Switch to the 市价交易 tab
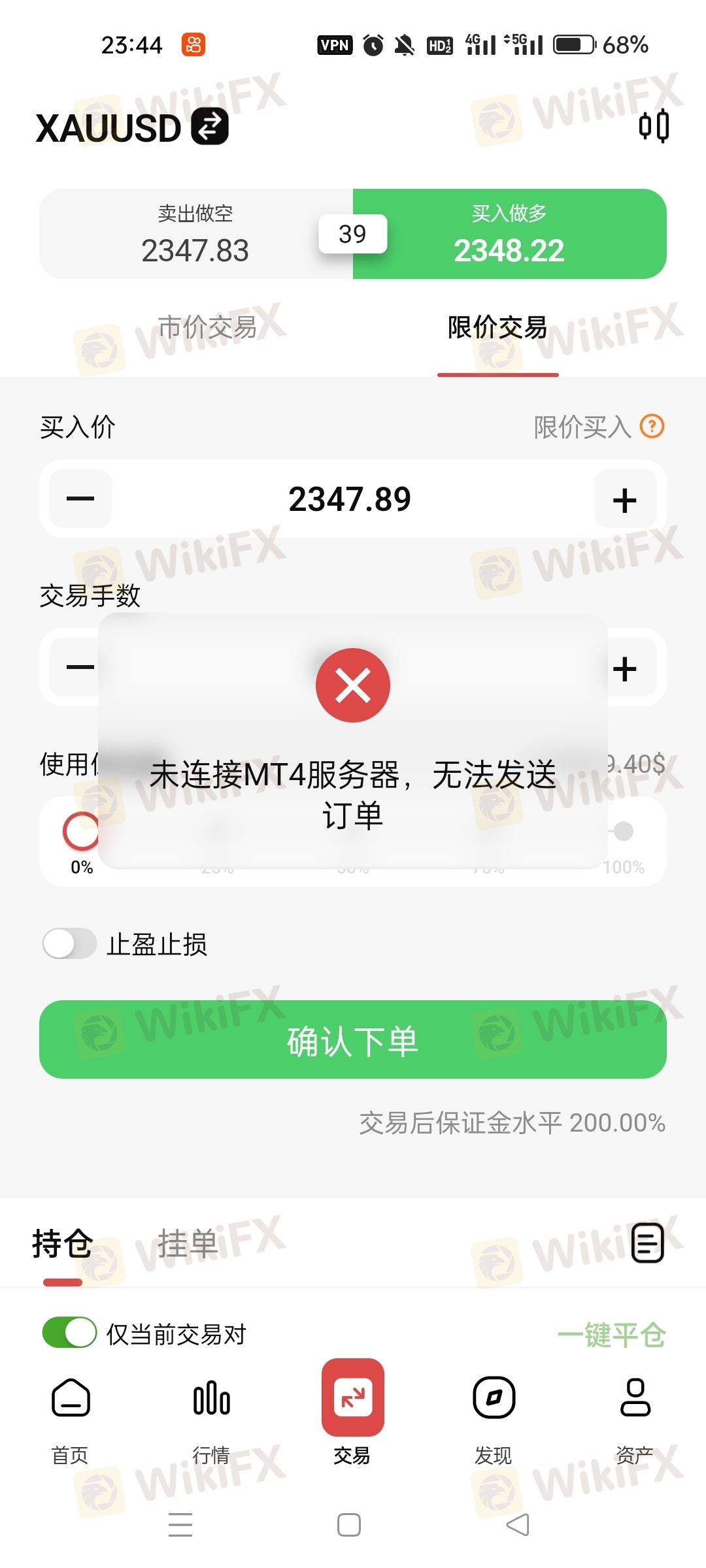 point(207,327)
